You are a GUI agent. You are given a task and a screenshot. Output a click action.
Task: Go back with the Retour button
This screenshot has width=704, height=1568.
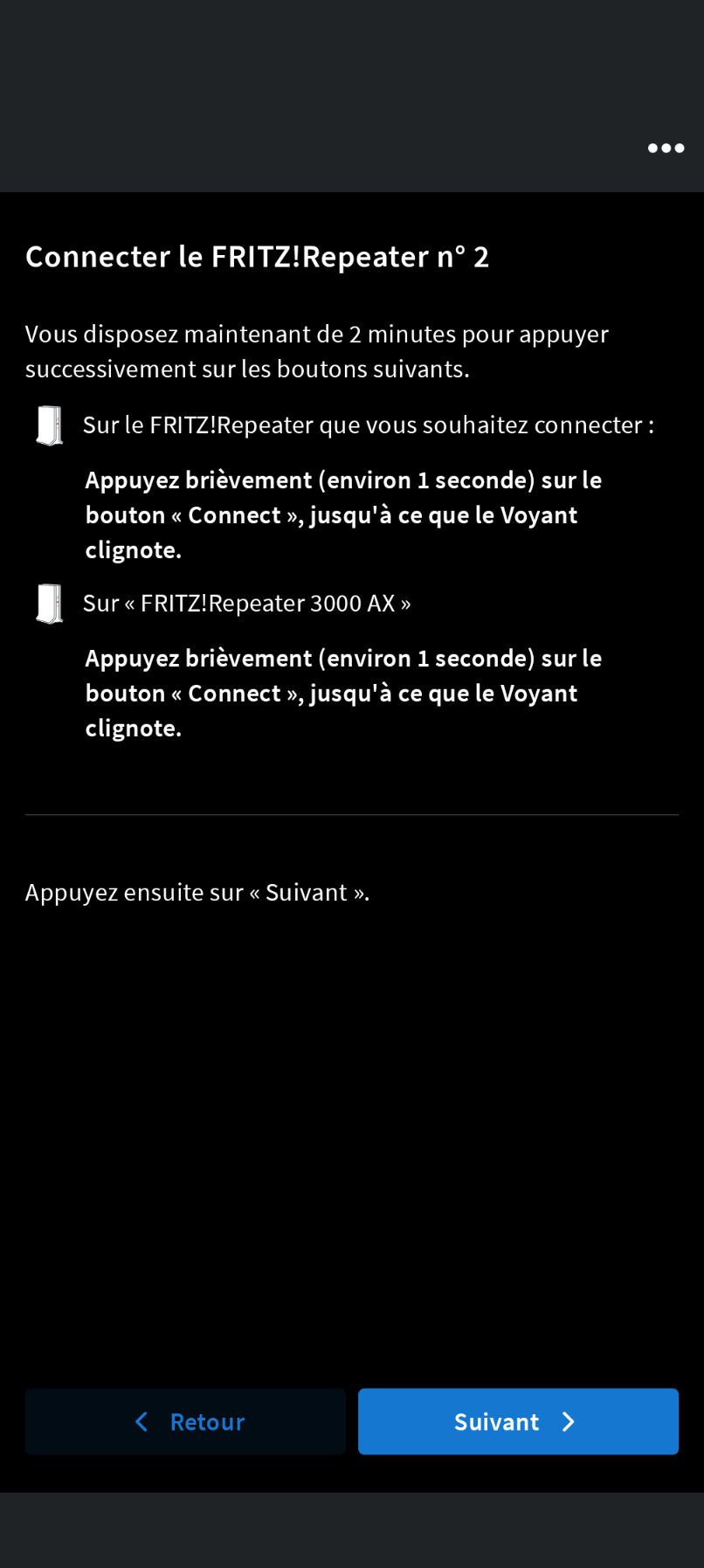(185, 1421)
